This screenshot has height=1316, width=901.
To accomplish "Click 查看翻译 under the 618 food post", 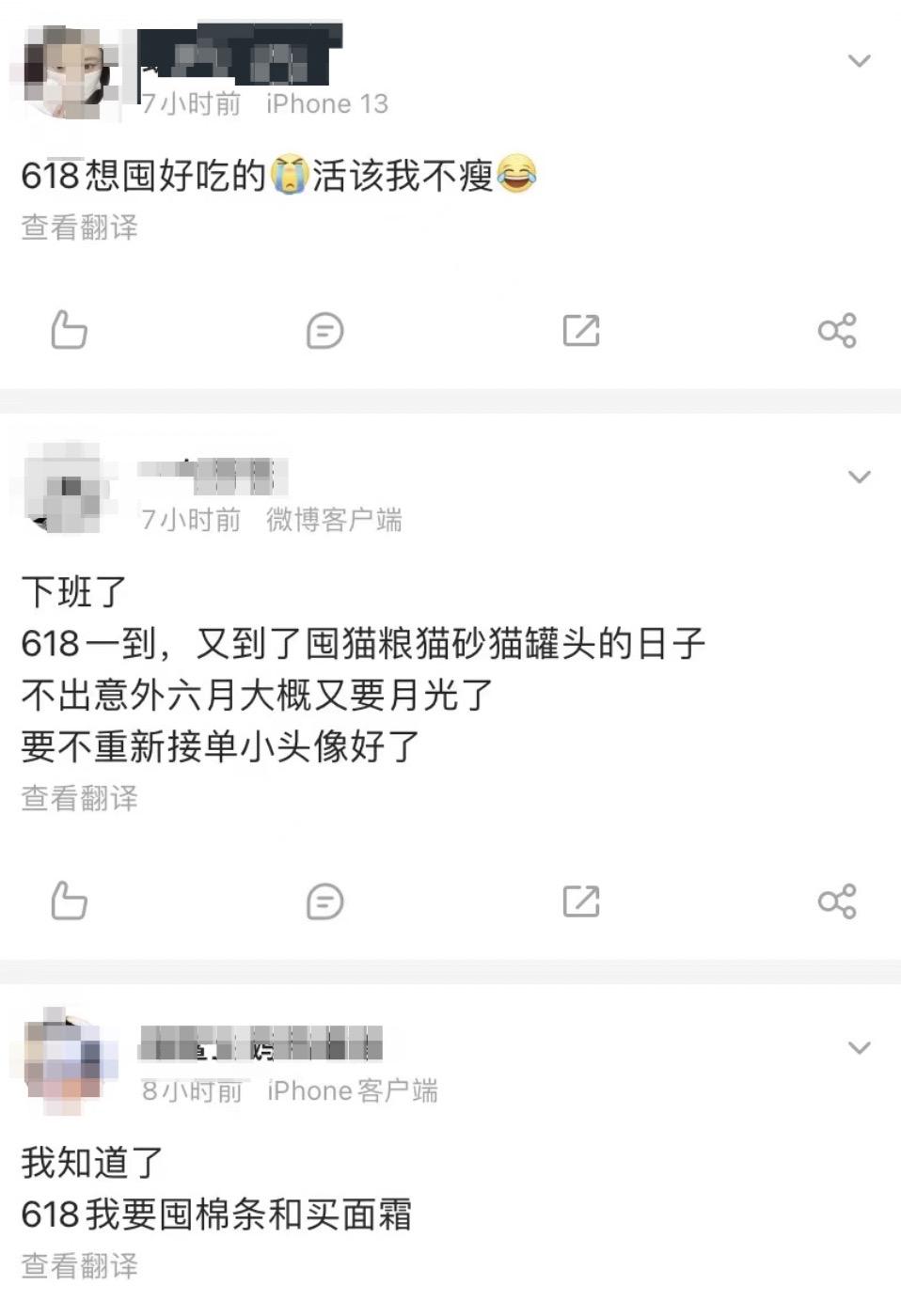I will coord(77,227).
